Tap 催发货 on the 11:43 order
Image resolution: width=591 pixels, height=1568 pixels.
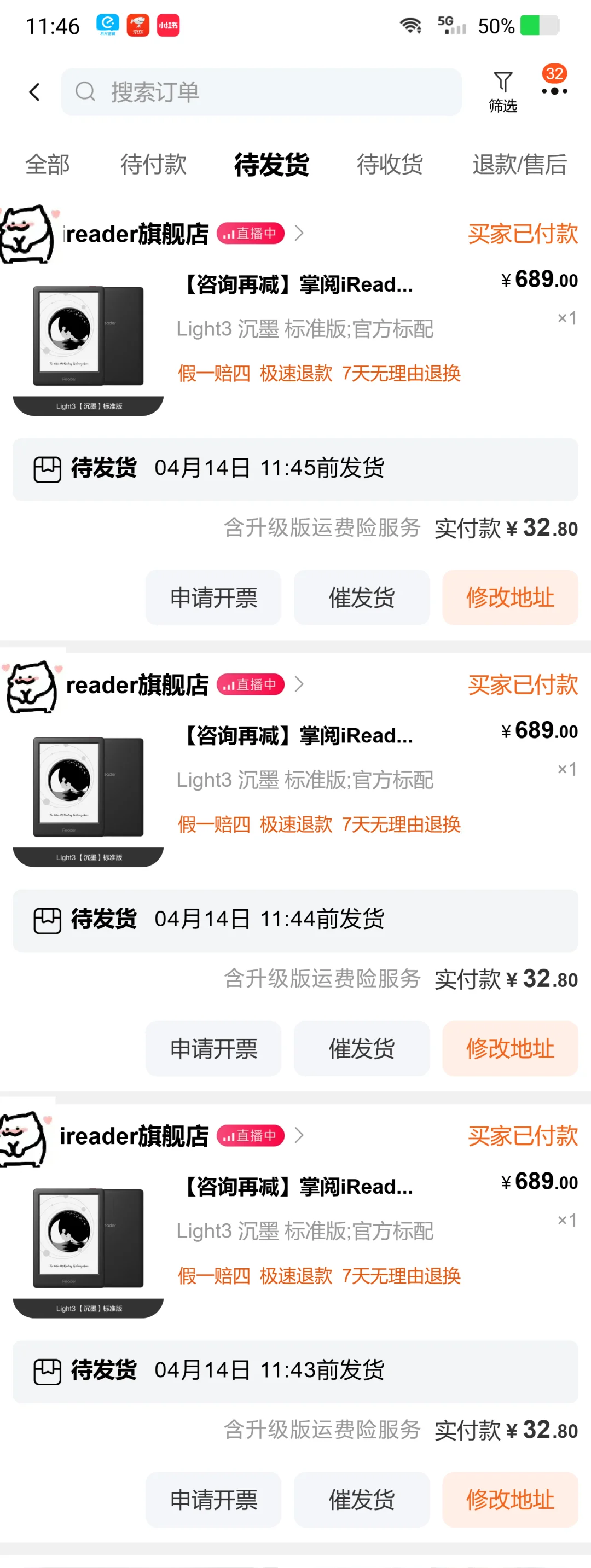tap(362, 1499)
